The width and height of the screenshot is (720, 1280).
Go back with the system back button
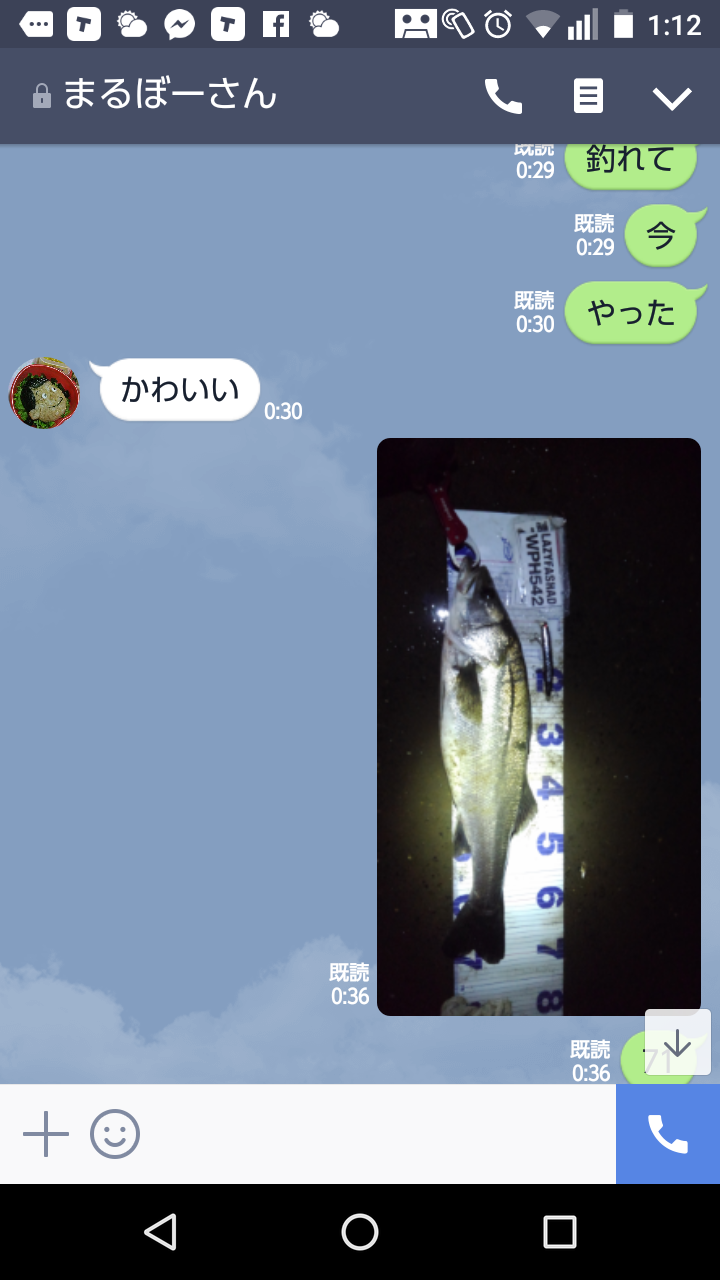(x=160, y=1232)
